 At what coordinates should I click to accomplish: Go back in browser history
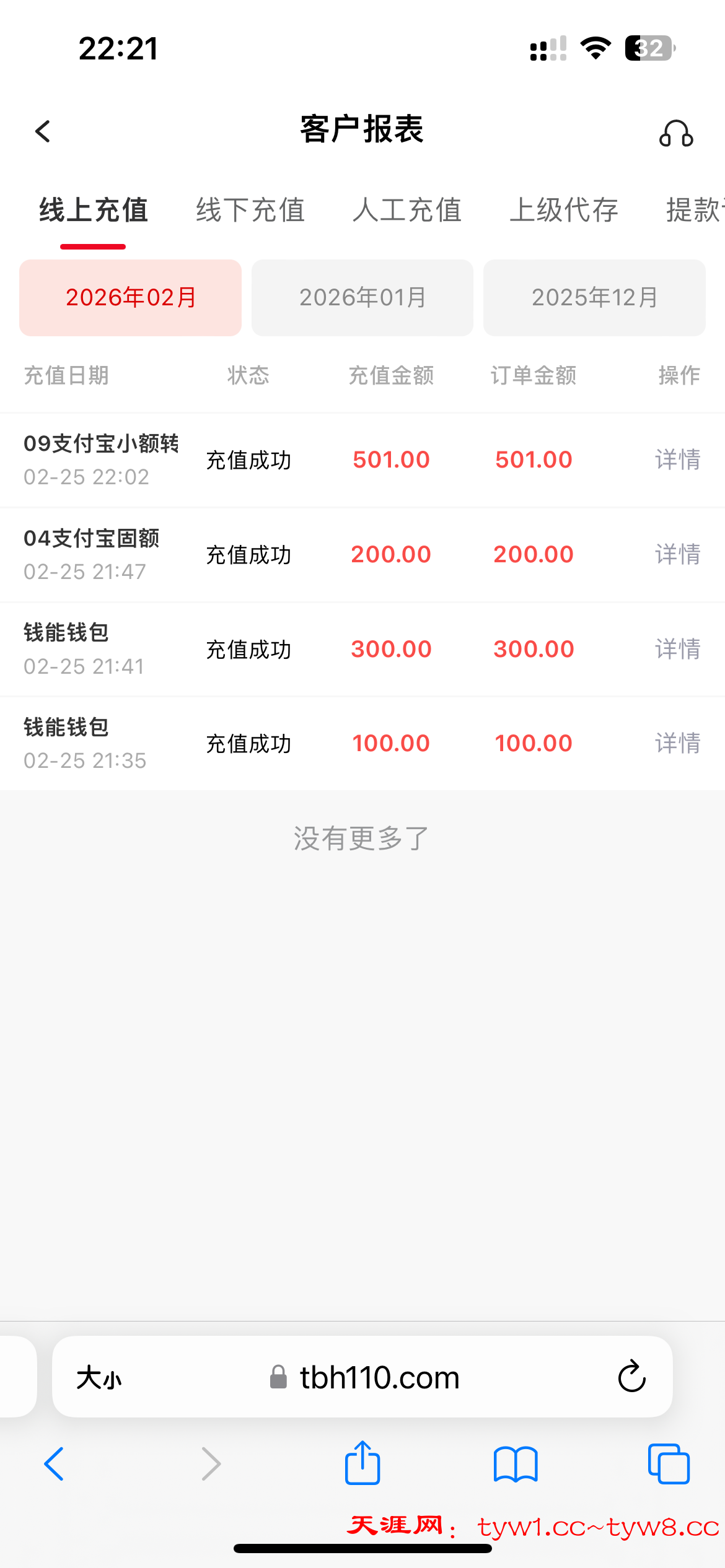point(55,1464)
